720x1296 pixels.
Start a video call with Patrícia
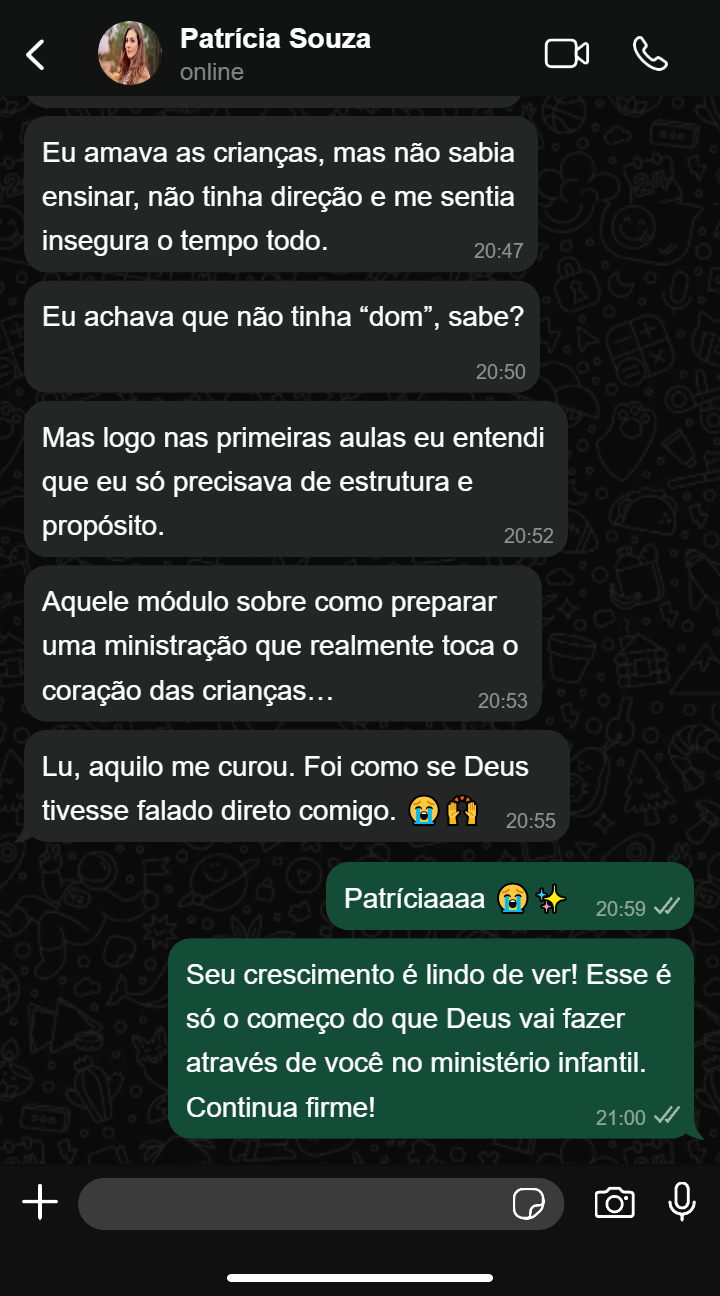pyautogui.click(x=566, y=54)
